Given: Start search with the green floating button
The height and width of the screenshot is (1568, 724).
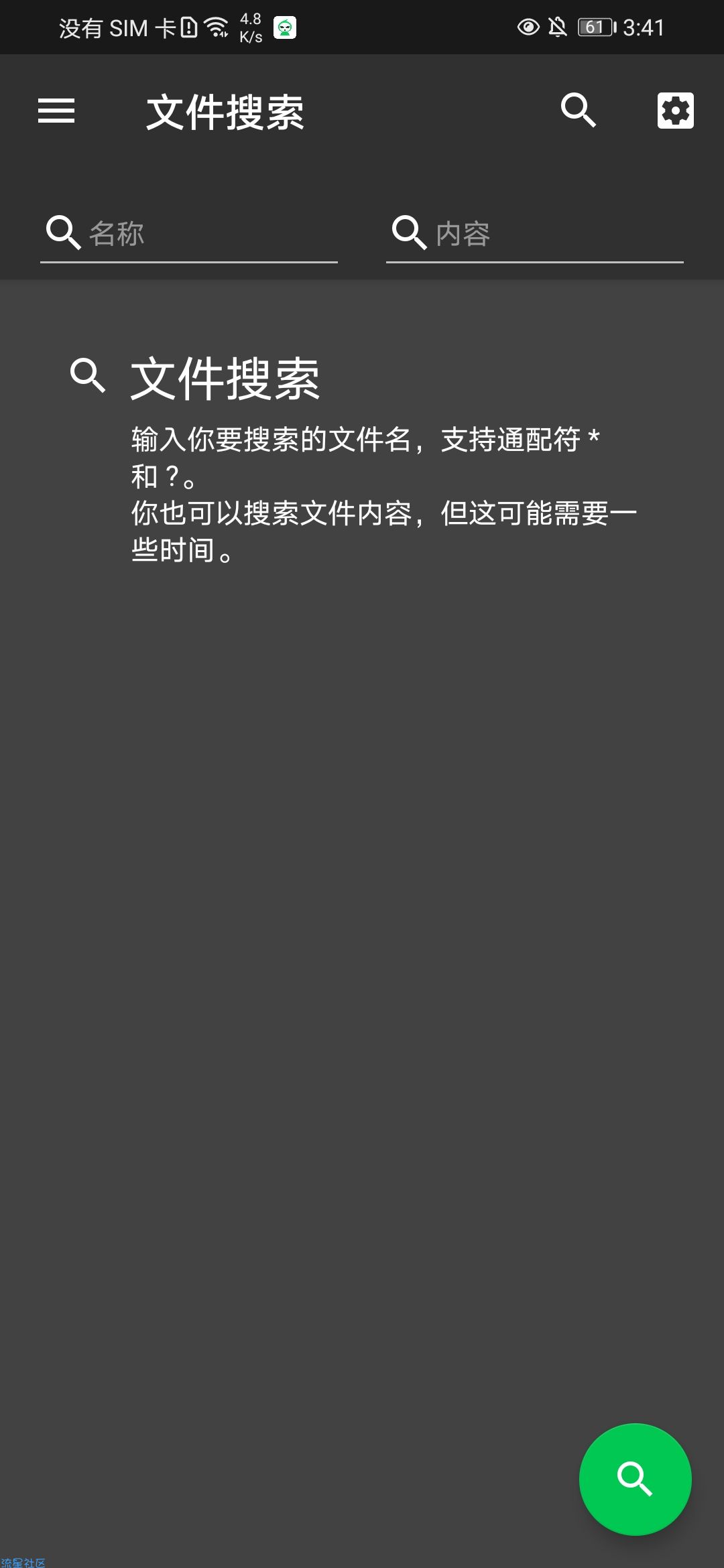Looking at the screenshot, I should 635,1479.
